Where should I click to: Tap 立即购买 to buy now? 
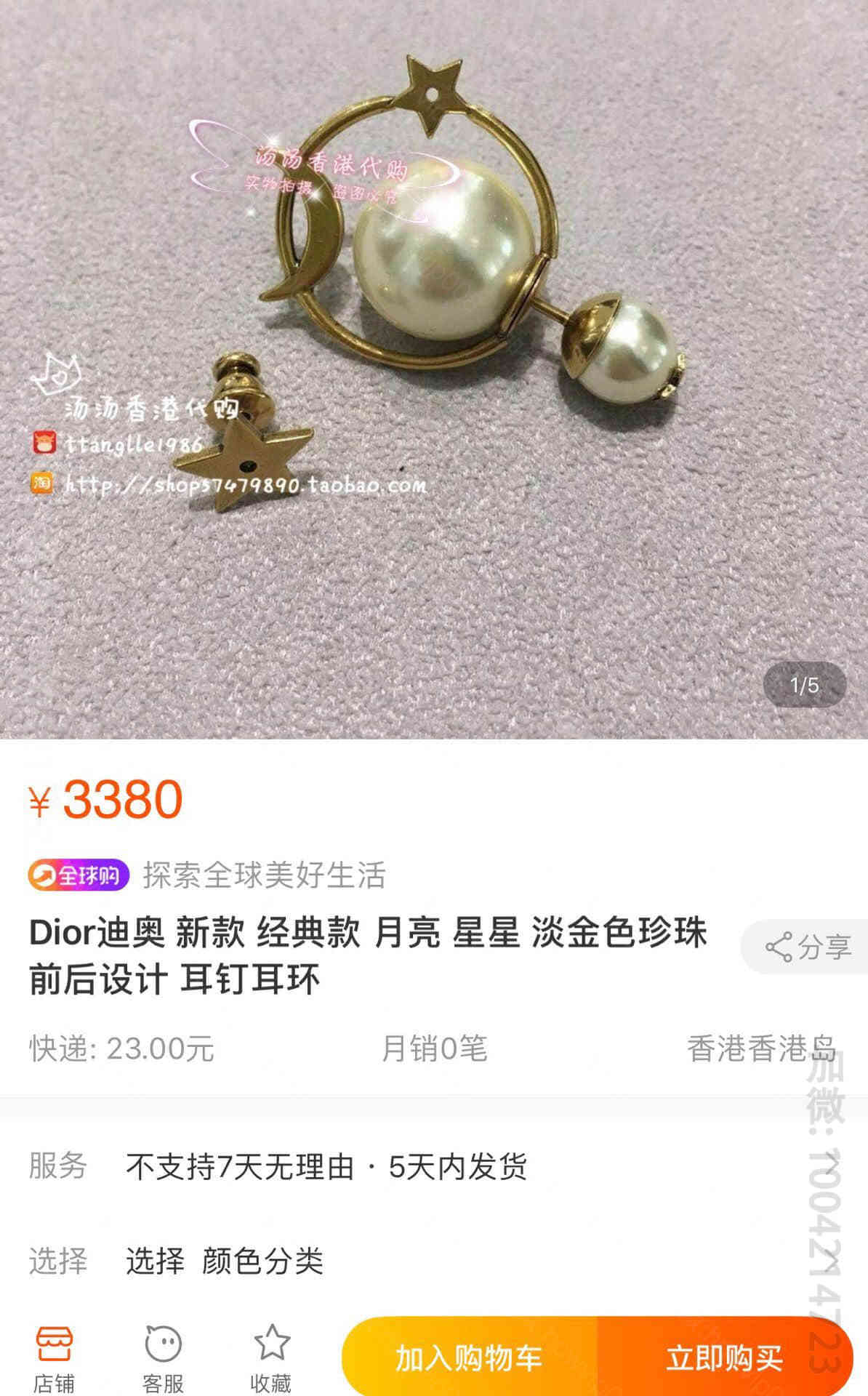tap(724, 1357)
